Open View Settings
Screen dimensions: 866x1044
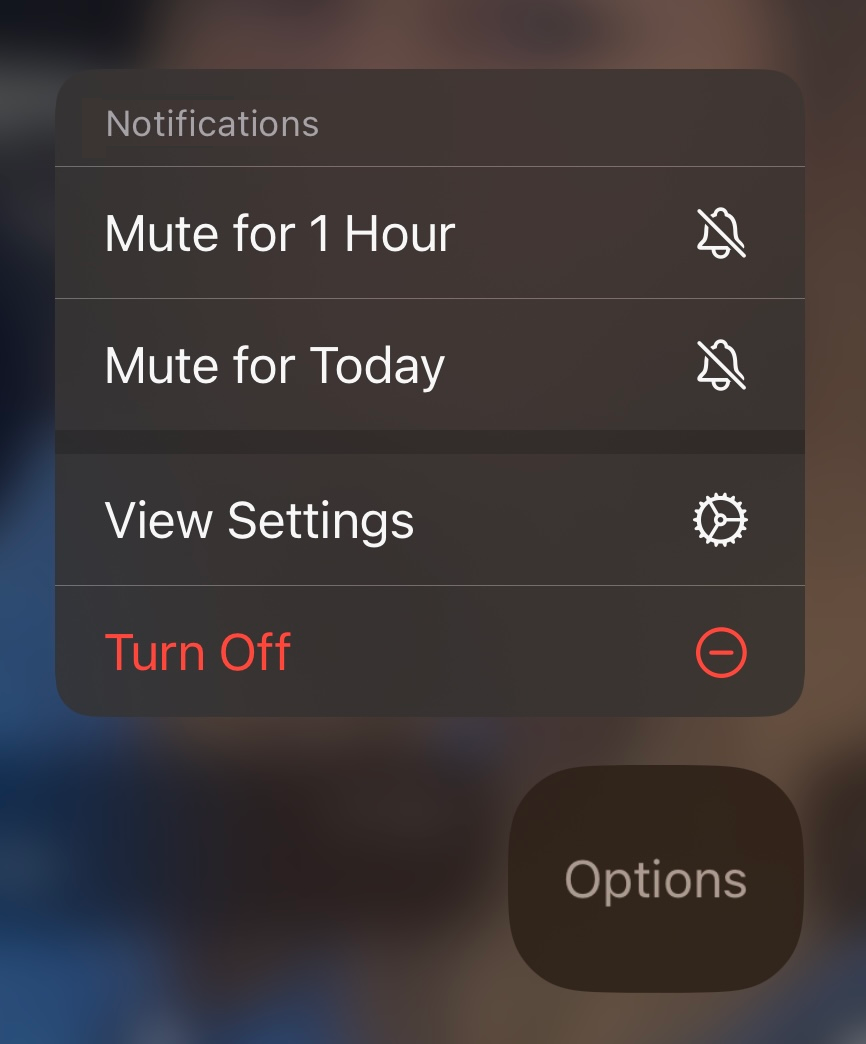coord(428,520)
